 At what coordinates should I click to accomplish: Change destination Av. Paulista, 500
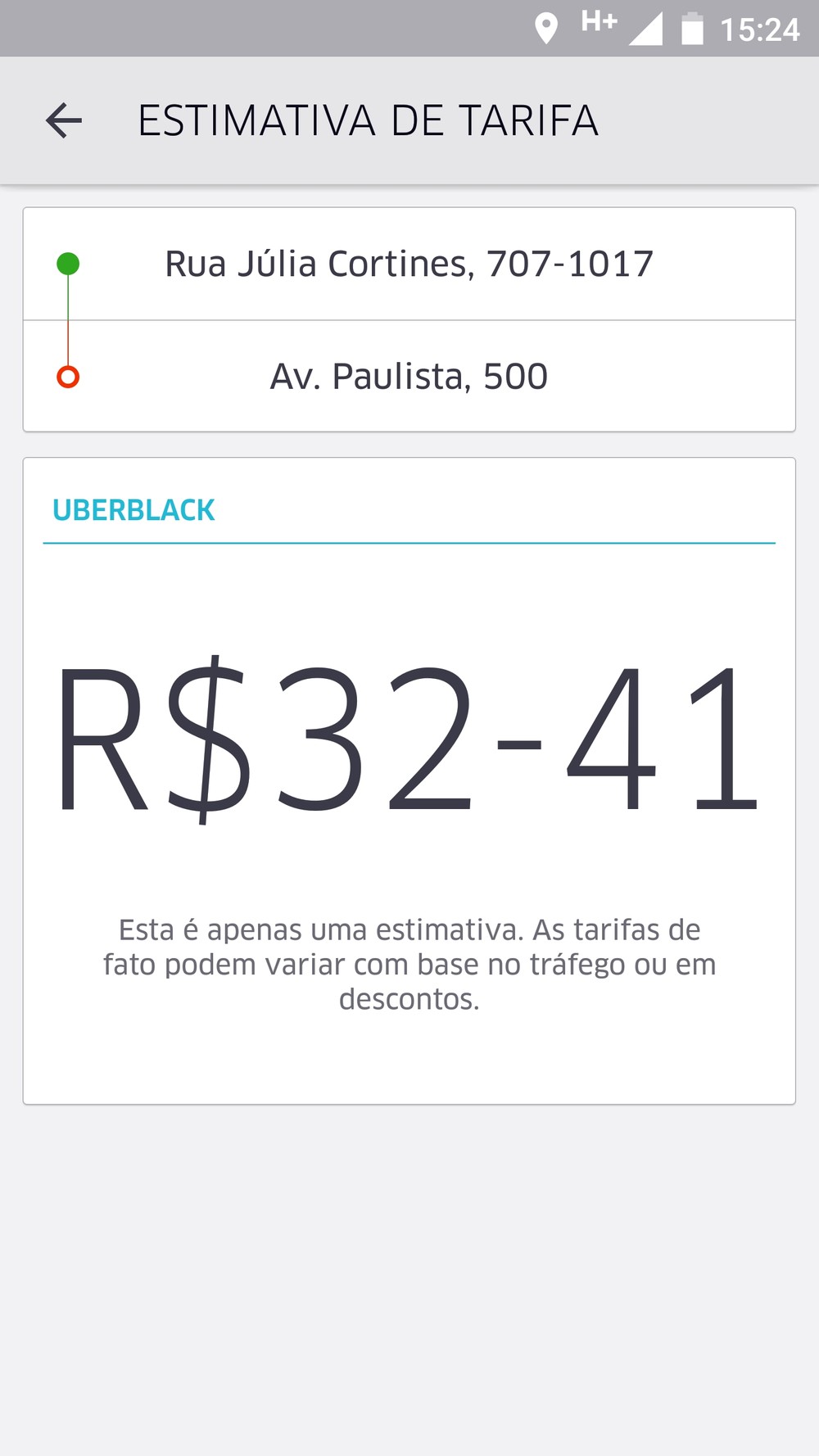tap(409, 376)
